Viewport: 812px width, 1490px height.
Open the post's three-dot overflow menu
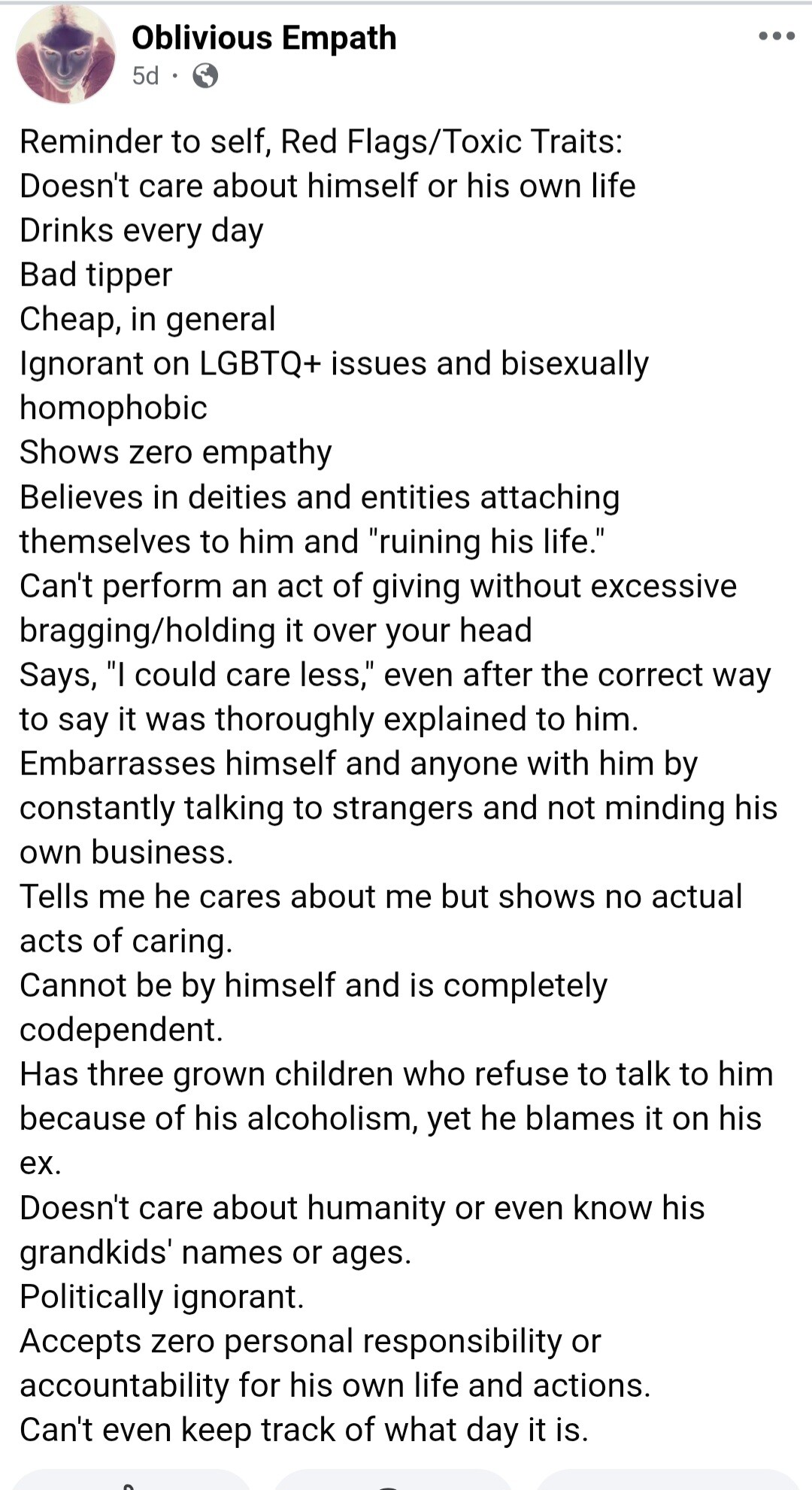[777, 36]
